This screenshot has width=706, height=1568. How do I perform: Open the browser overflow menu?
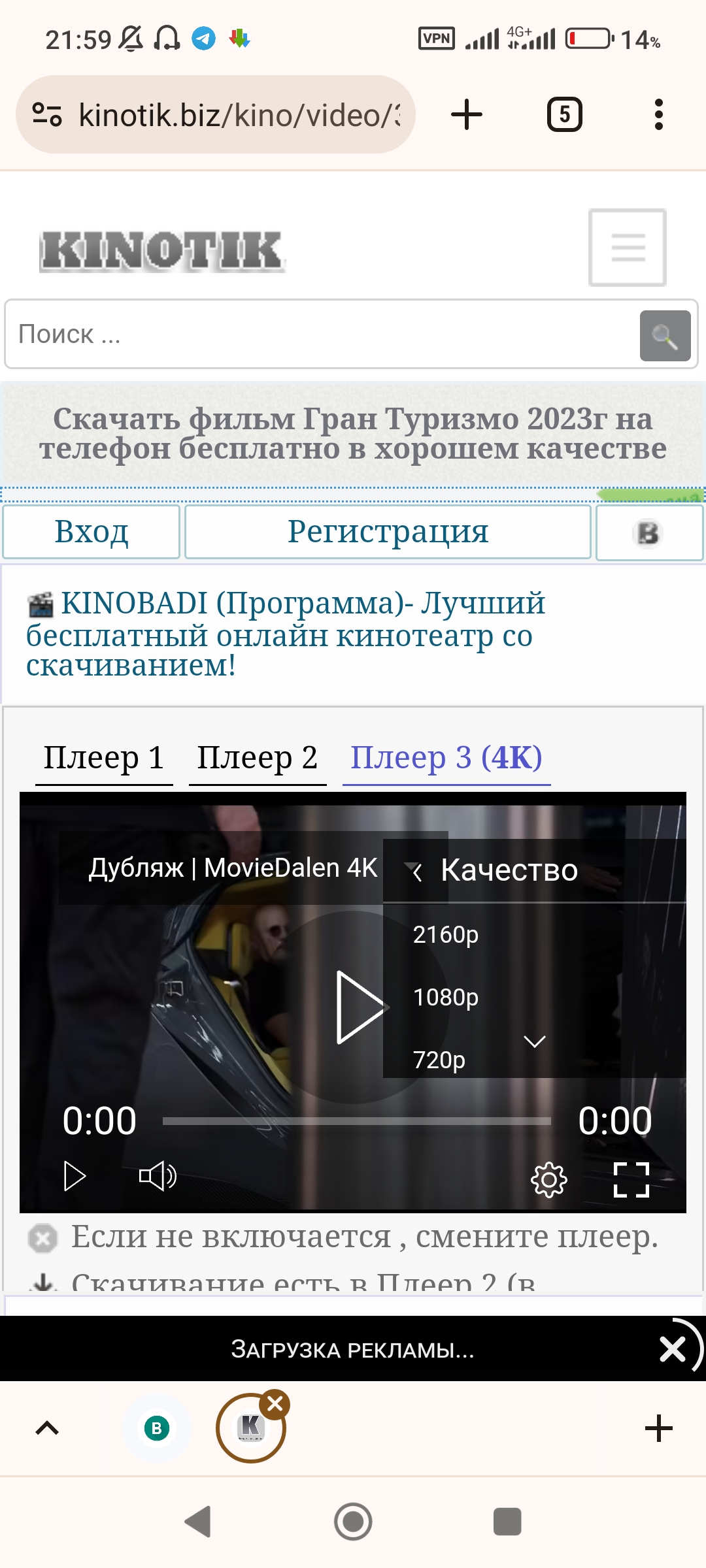point(658,115)
